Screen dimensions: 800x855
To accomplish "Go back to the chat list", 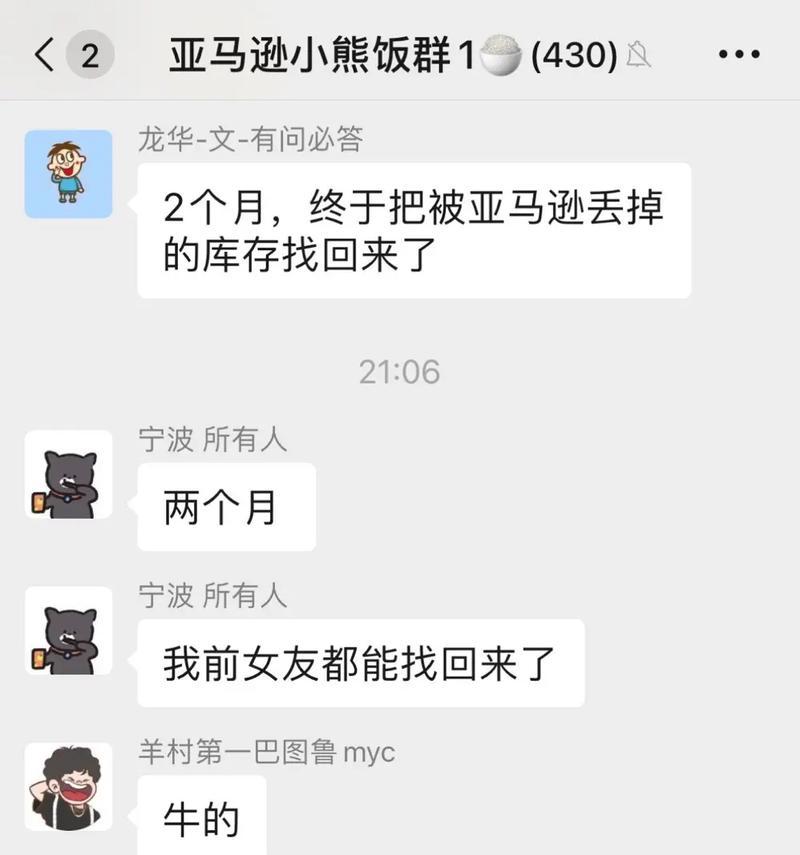I will 45,55.
